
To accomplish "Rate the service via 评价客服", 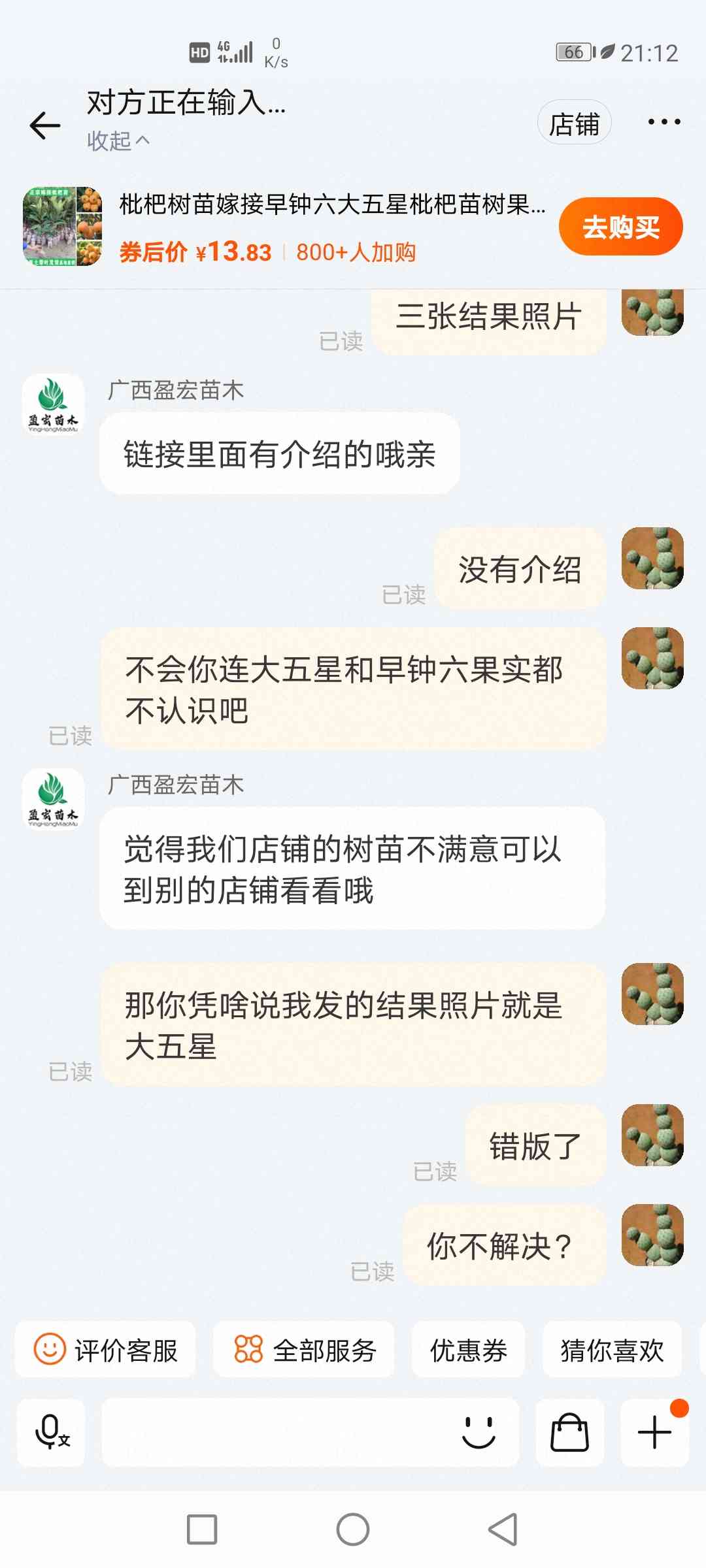I will pyautogui.click(x=105, y=1350).
